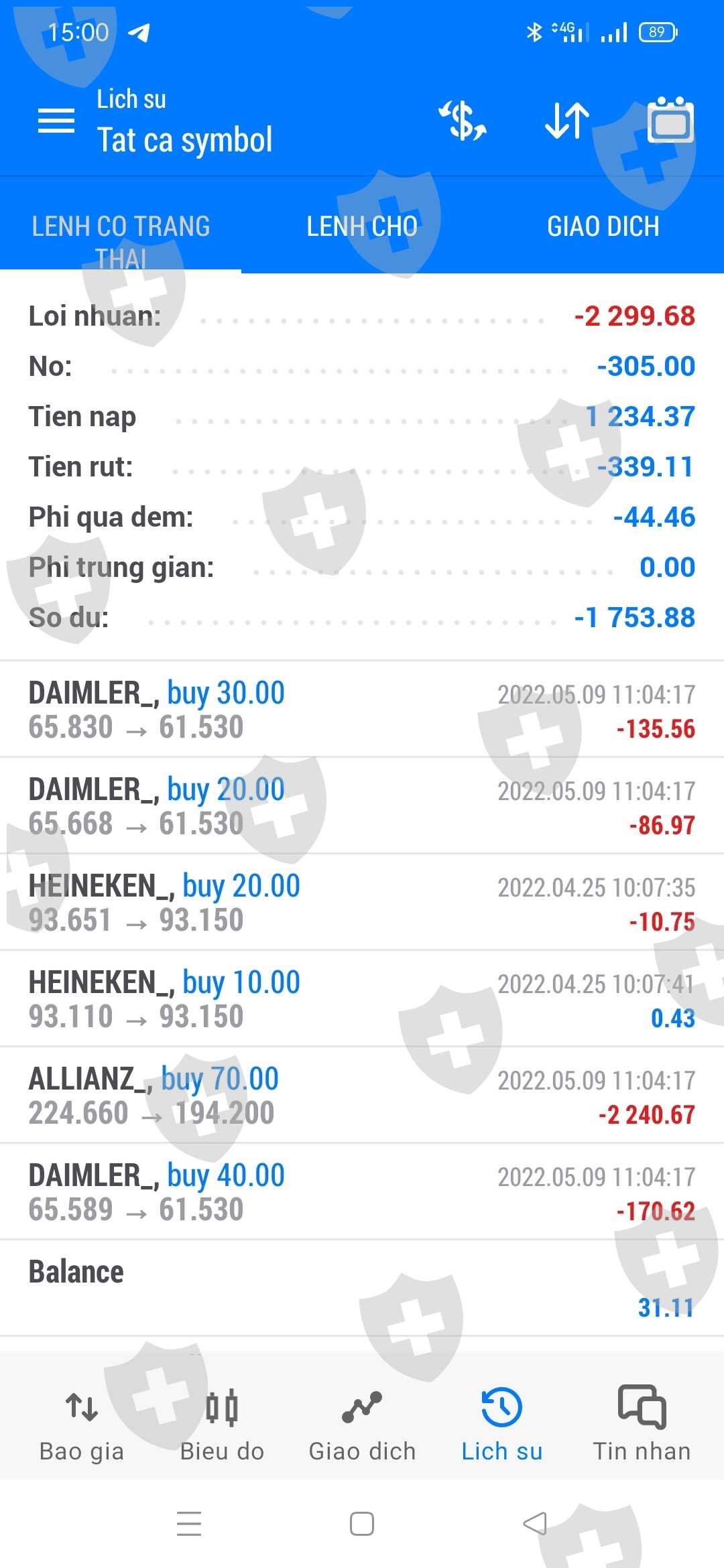Switch to the LENH CHO tab
The width and height of the screenshot is (724, 1568).
click(x=362, y=226)
